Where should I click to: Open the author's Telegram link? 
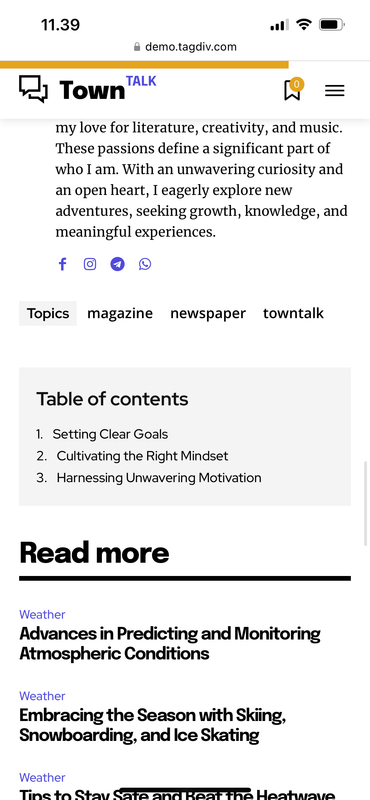click(x=117, y=264)
